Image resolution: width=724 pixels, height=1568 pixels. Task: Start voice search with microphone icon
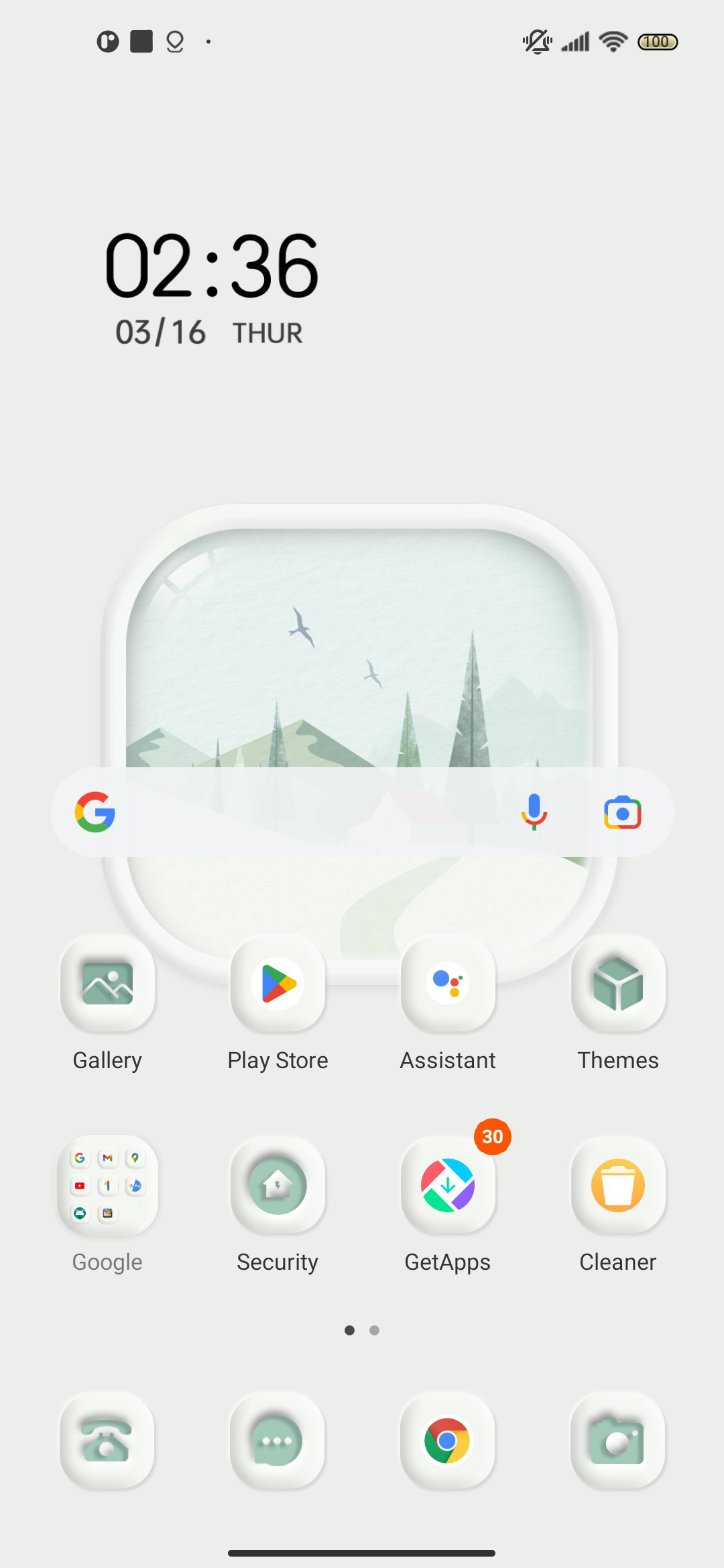click(x=534, y=812)
